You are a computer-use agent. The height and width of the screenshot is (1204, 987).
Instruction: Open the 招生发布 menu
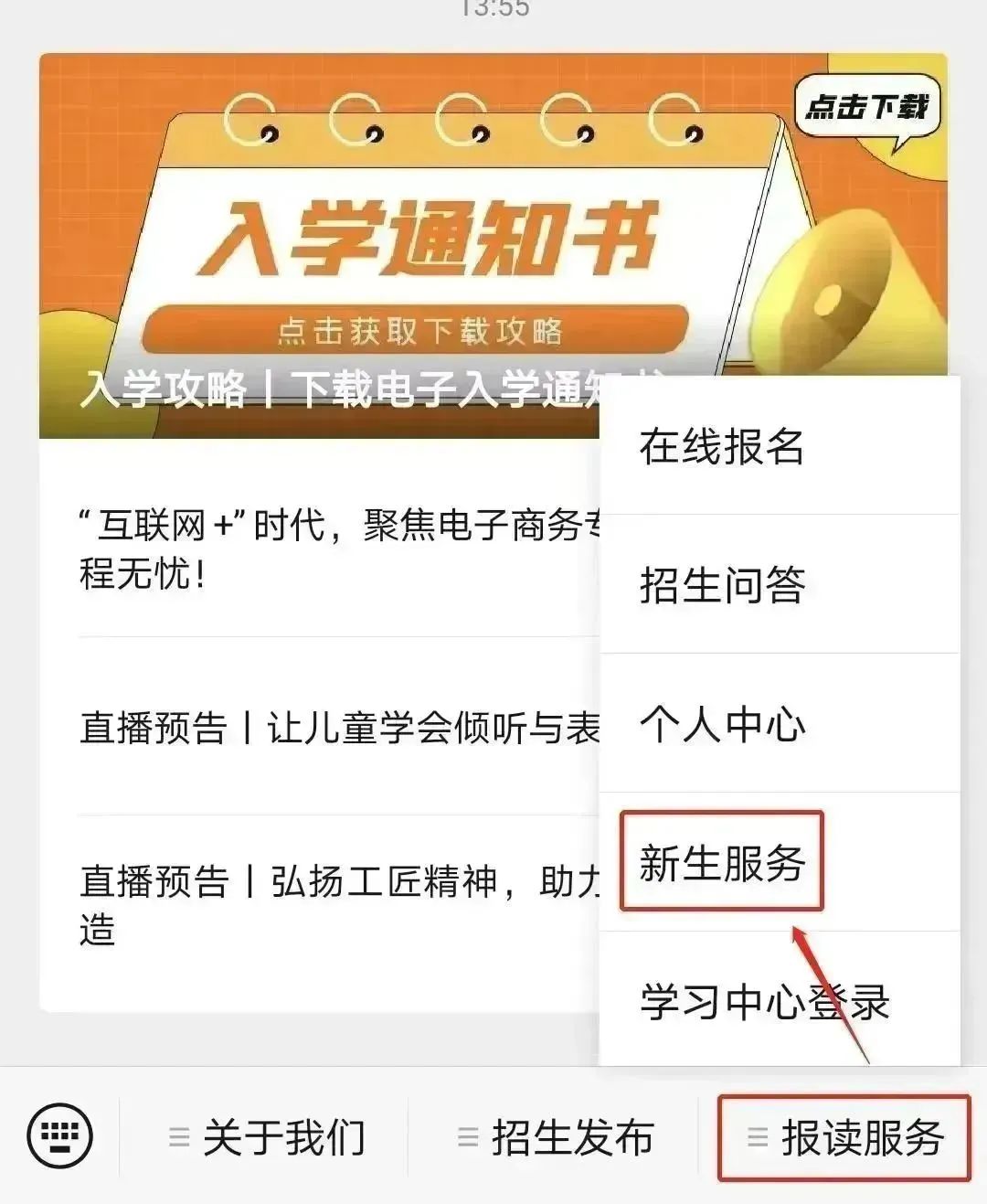click(x=556, y=1138)
